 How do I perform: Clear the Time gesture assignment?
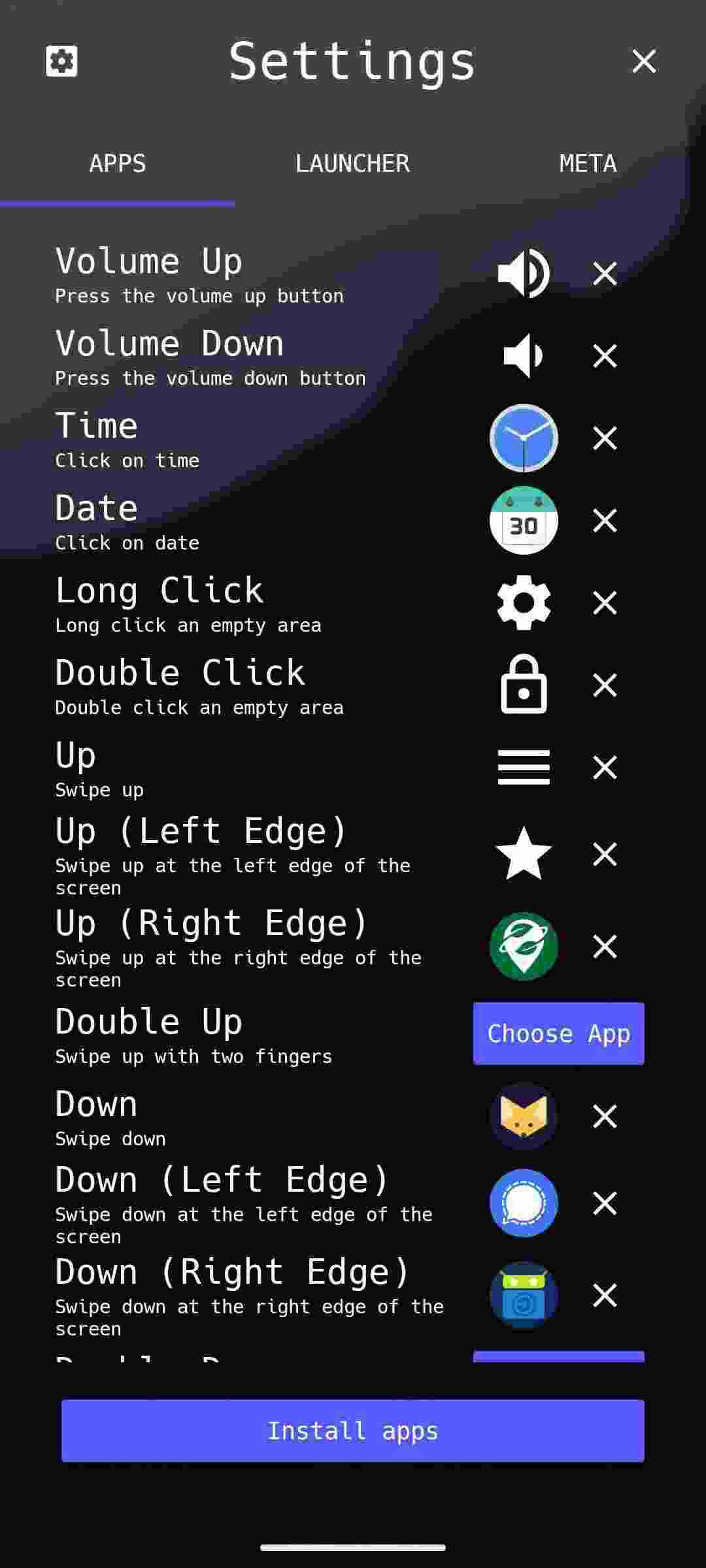[x=603, y=438]
